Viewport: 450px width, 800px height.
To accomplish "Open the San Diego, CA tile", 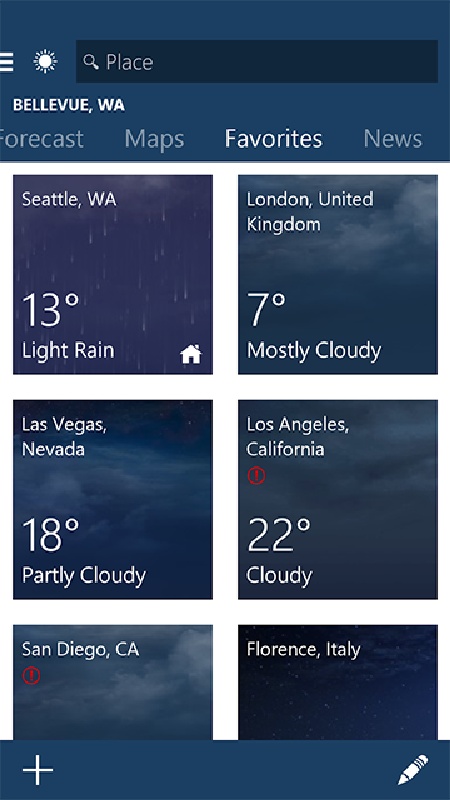I will click(x=113, y=682).
